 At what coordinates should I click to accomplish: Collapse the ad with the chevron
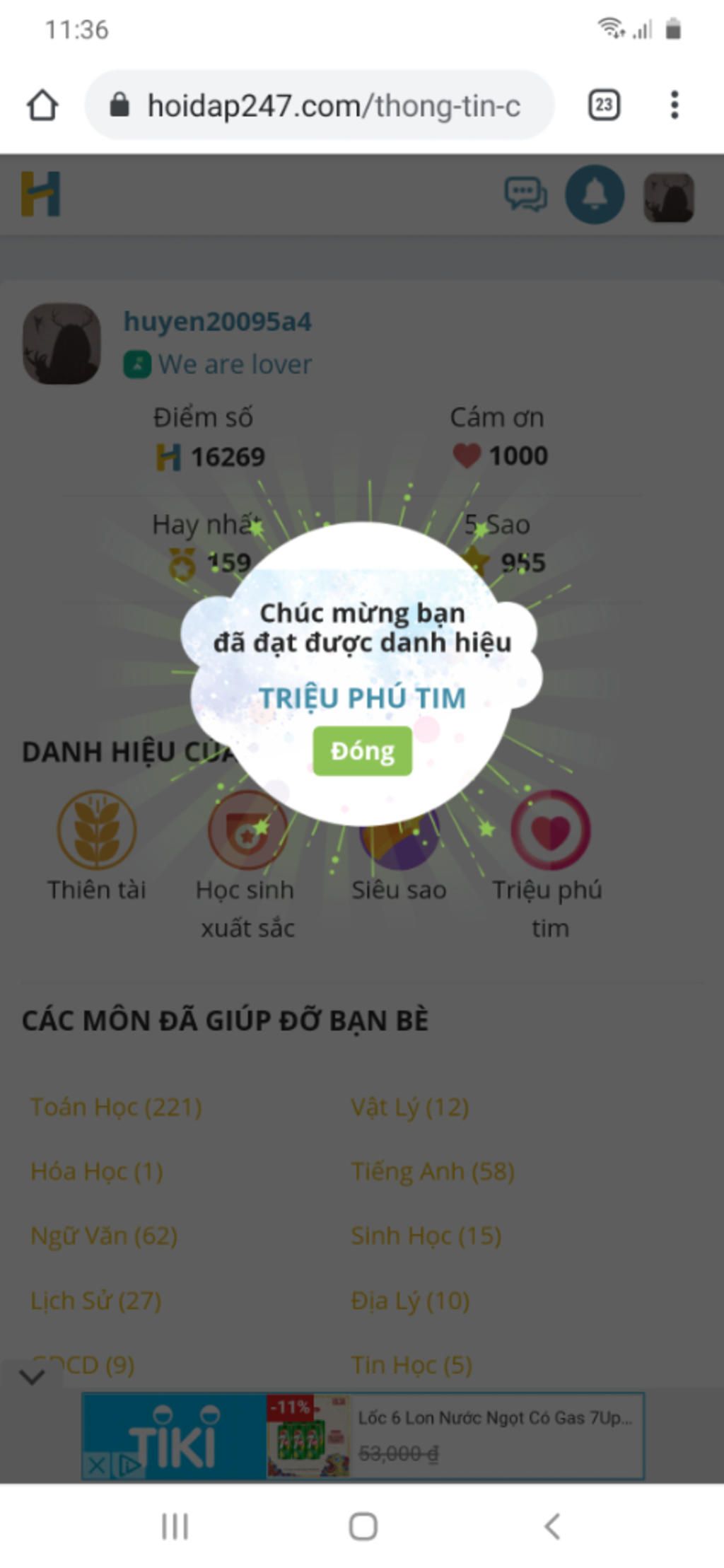(32, 1376)
